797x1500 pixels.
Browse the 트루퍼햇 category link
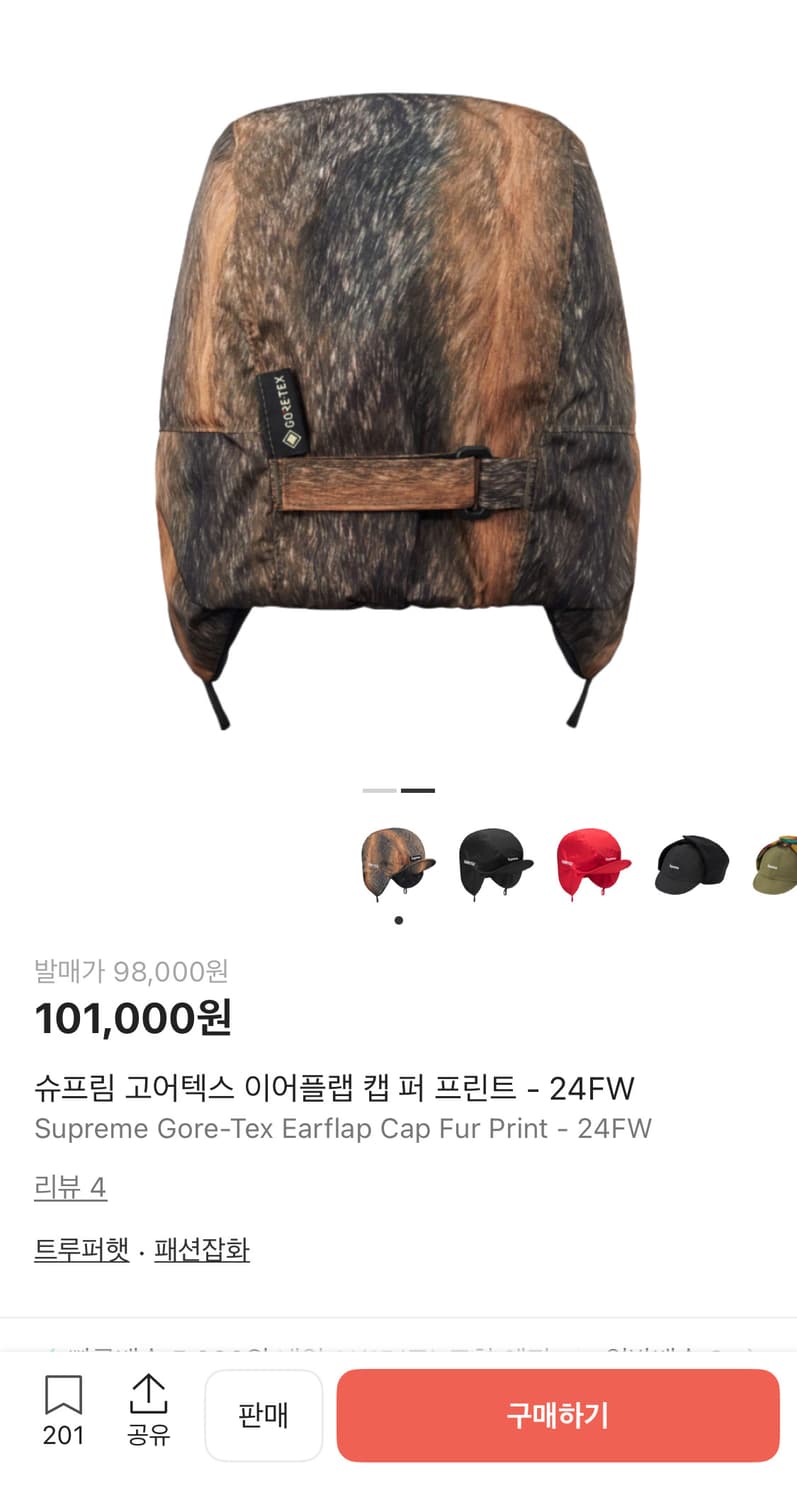tap(81, 1250)
